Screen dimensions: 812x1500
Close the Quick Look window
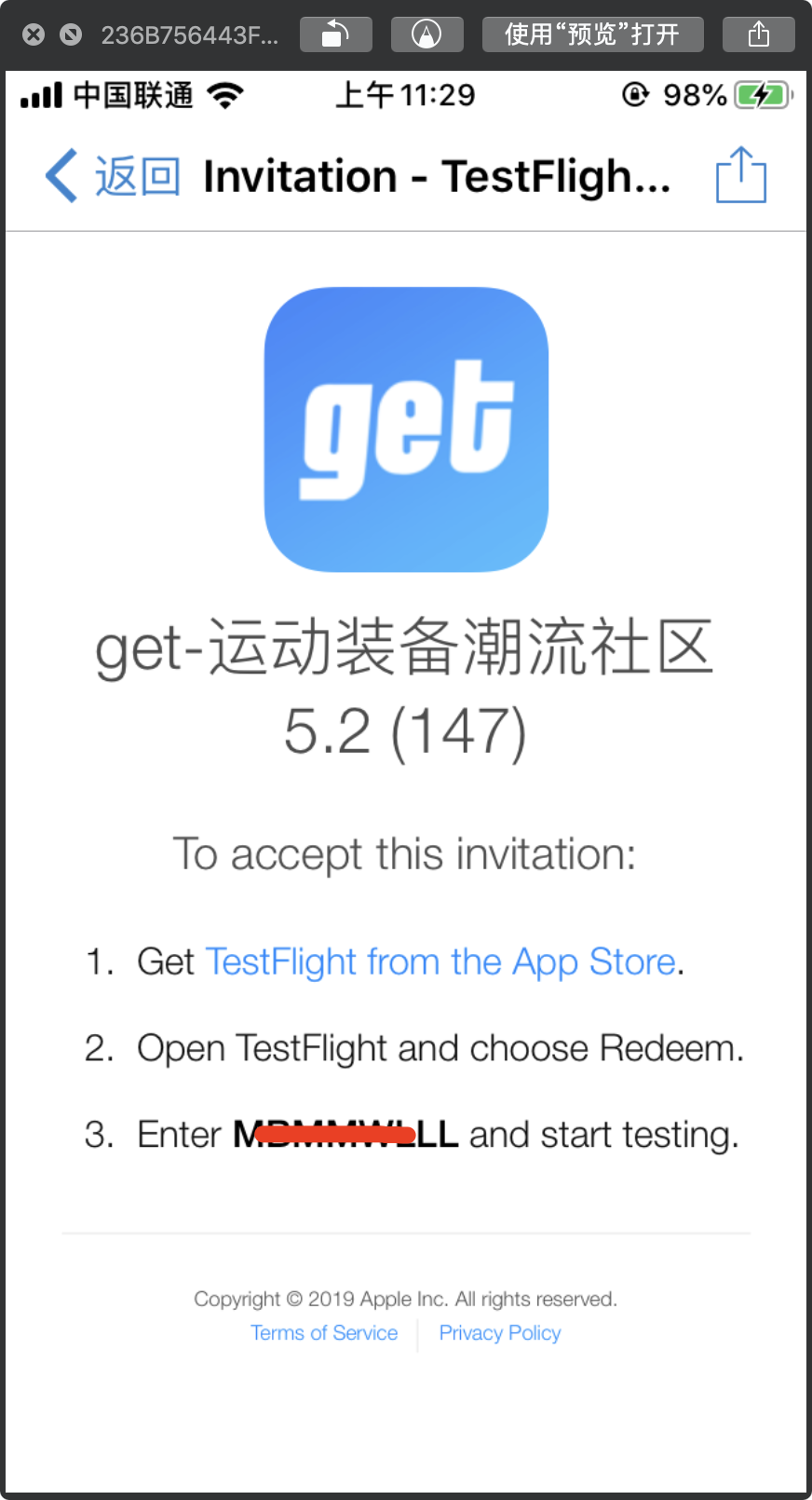pos(34,34)
